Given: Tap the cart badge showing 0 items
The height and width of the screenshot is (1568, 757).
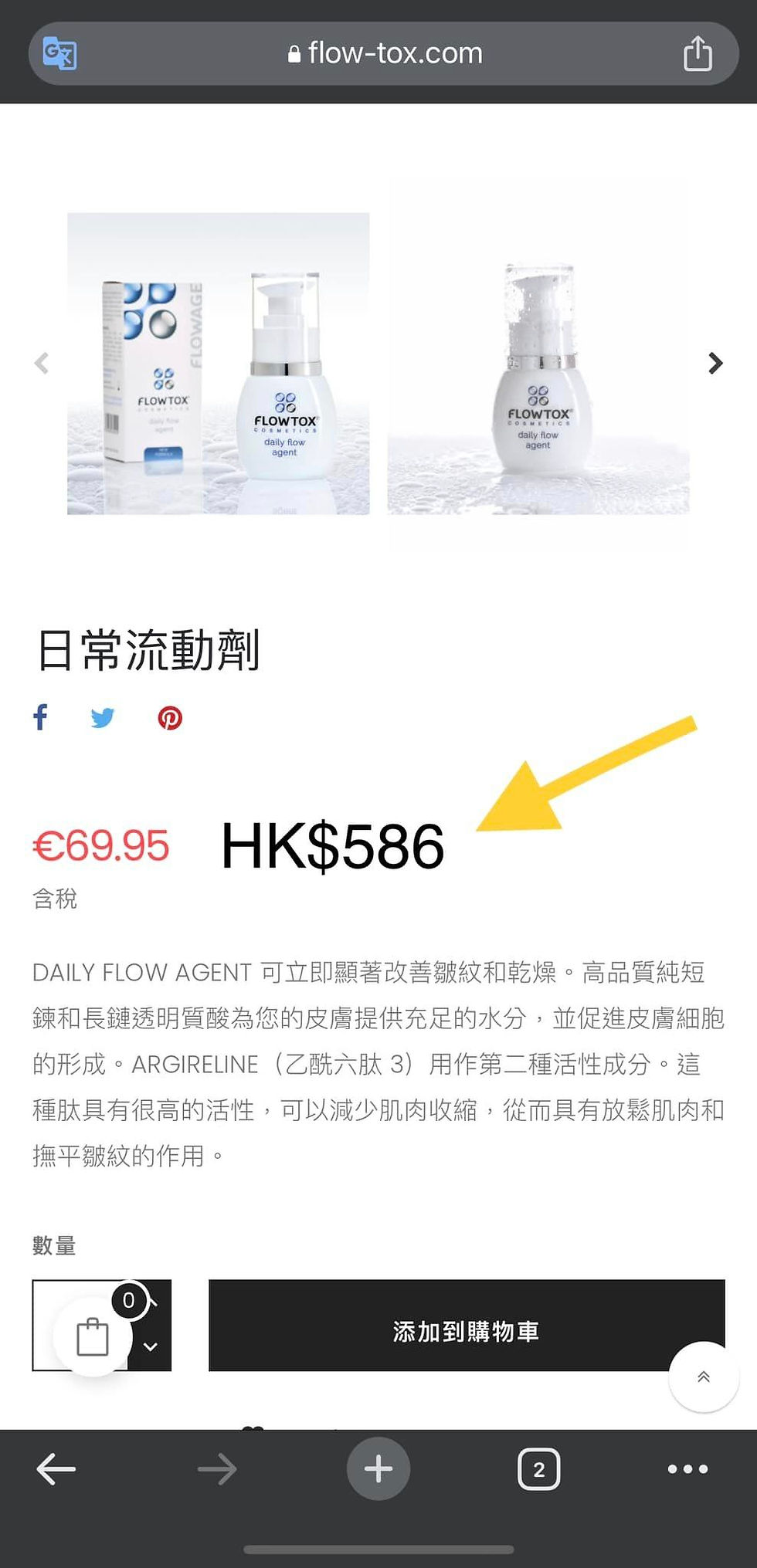Looking at the screenshot, I should pyautogui.click(x=128, y=1300).
